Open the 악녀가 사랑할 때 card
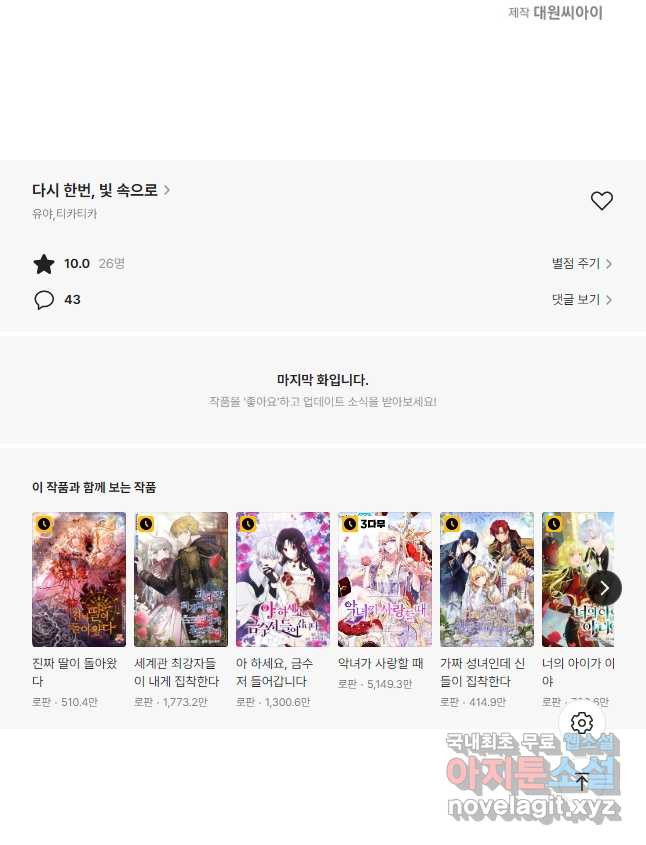The image size is (646, 845). coord(385,579)
